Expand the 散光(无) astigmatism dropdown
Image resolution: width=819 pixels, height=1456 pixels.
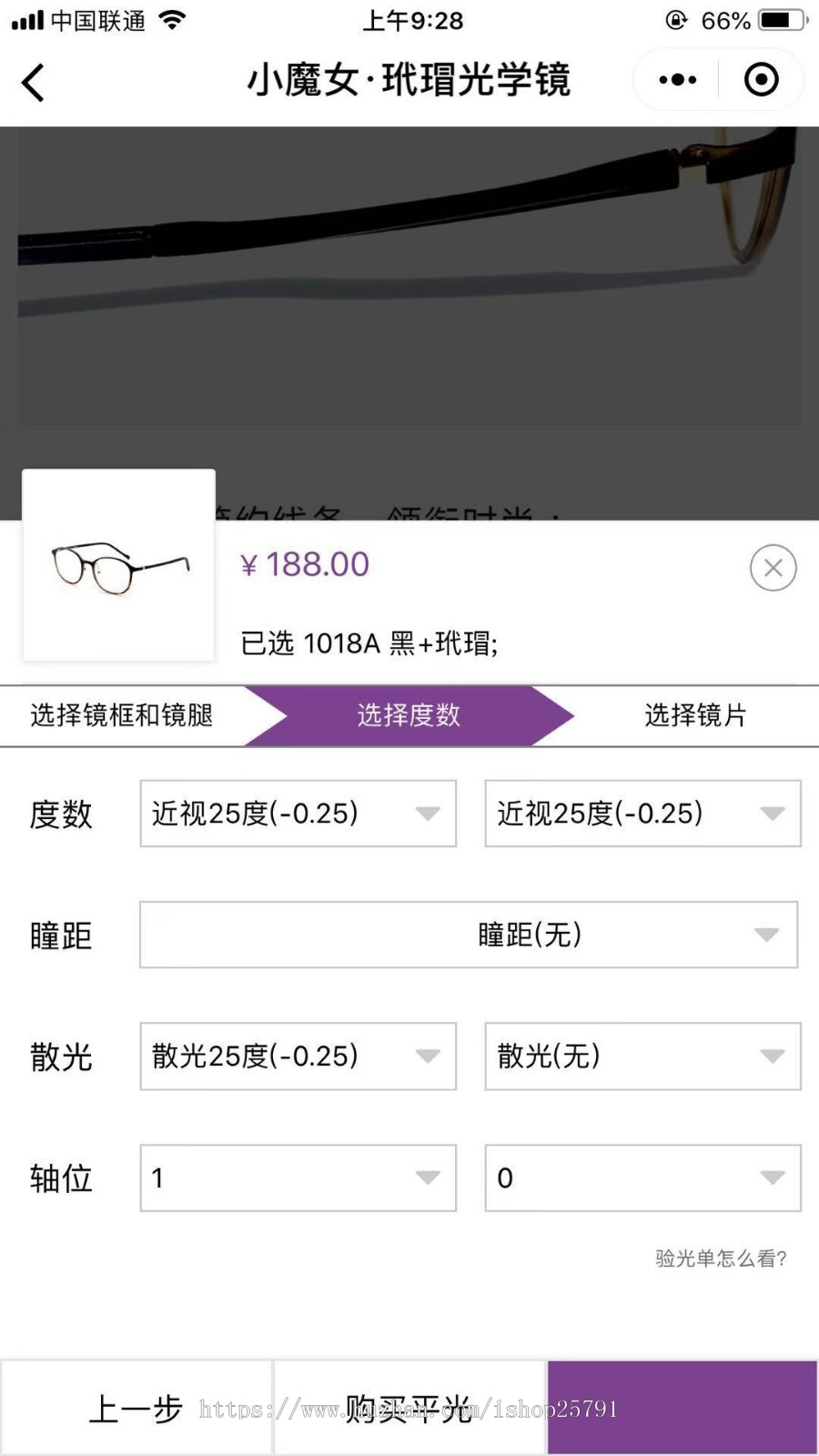(x=642, y=1057)
